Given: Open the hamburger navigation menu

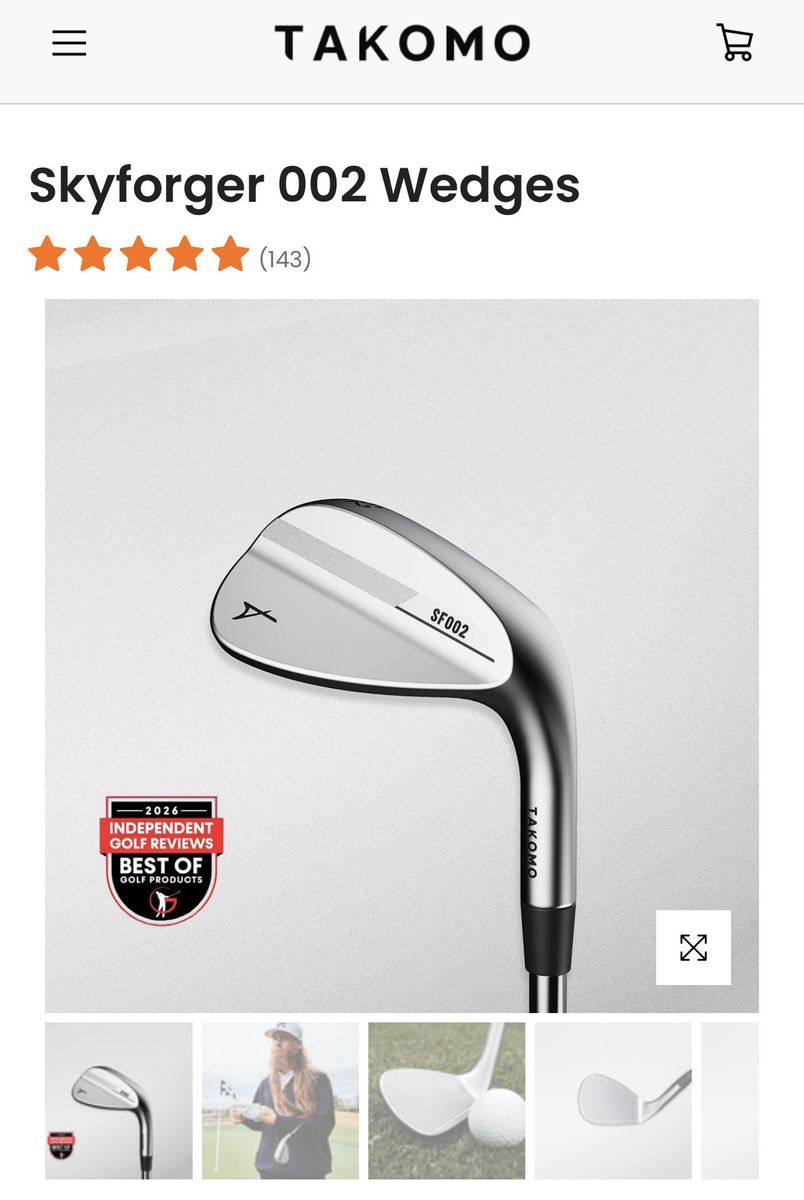Looking at the screenshot, I should [68, 42].
